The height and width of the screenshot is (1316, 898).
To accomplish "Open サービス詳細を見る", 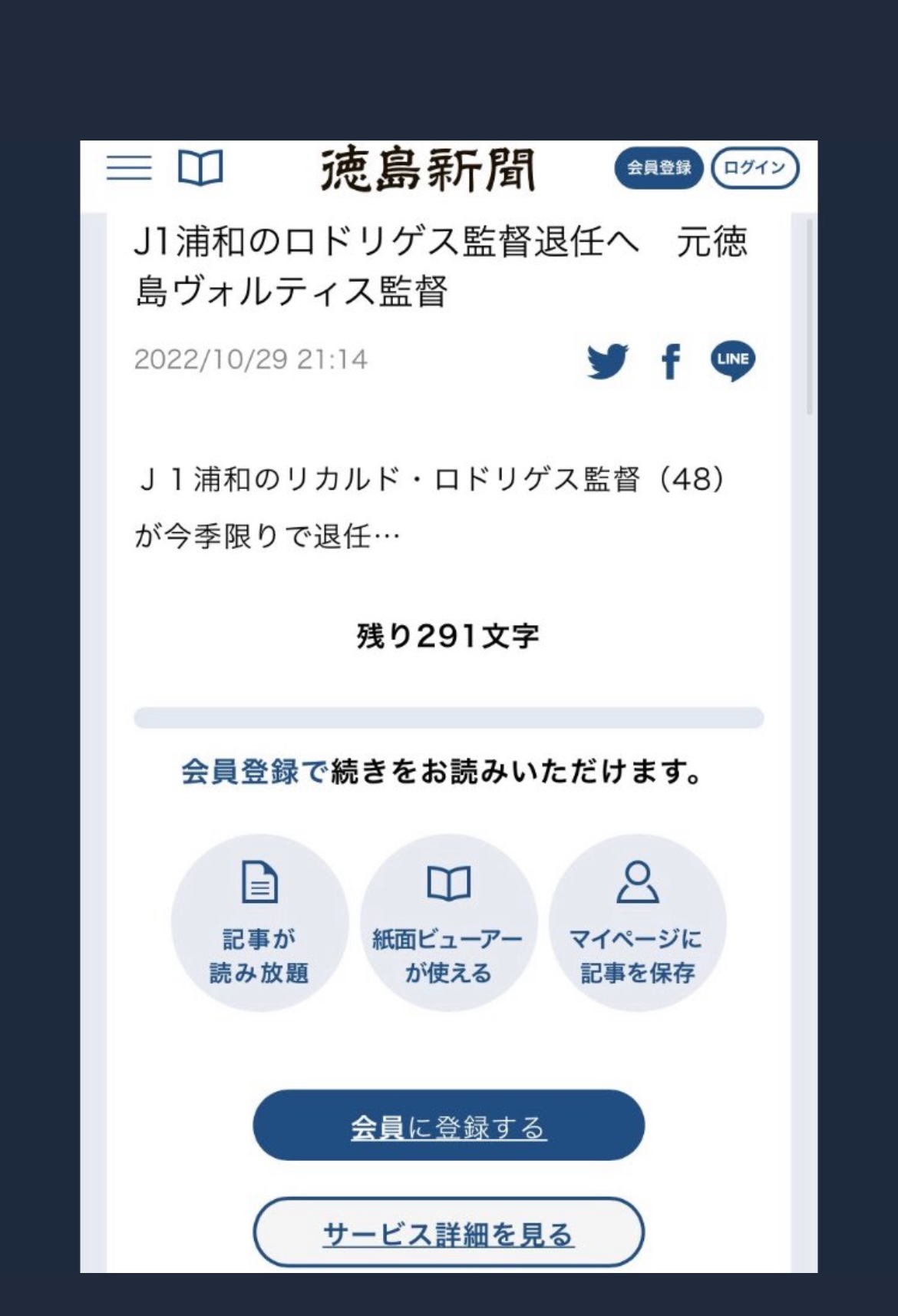I will coord(448,1233).
